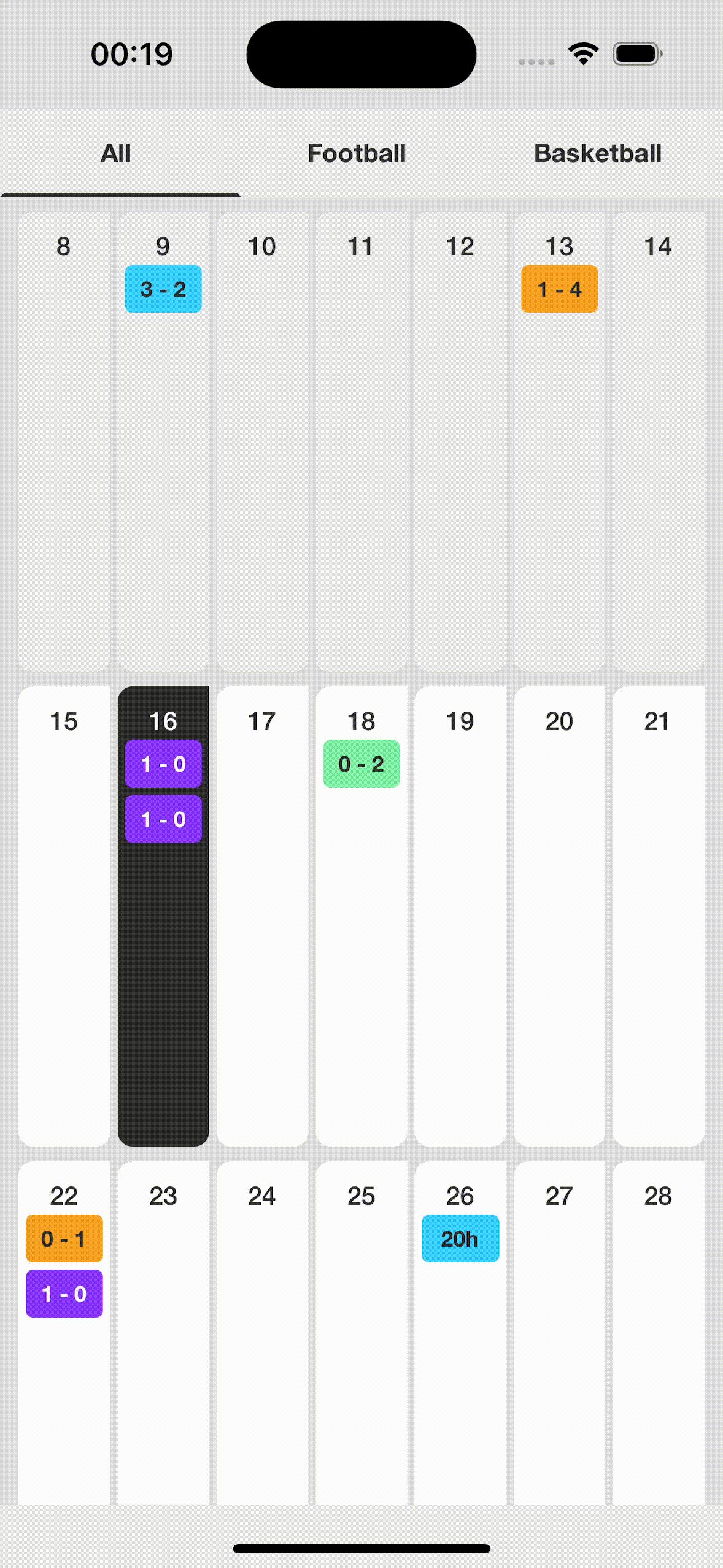Open the 20h upcoming match on day 26

[460, 1239]
